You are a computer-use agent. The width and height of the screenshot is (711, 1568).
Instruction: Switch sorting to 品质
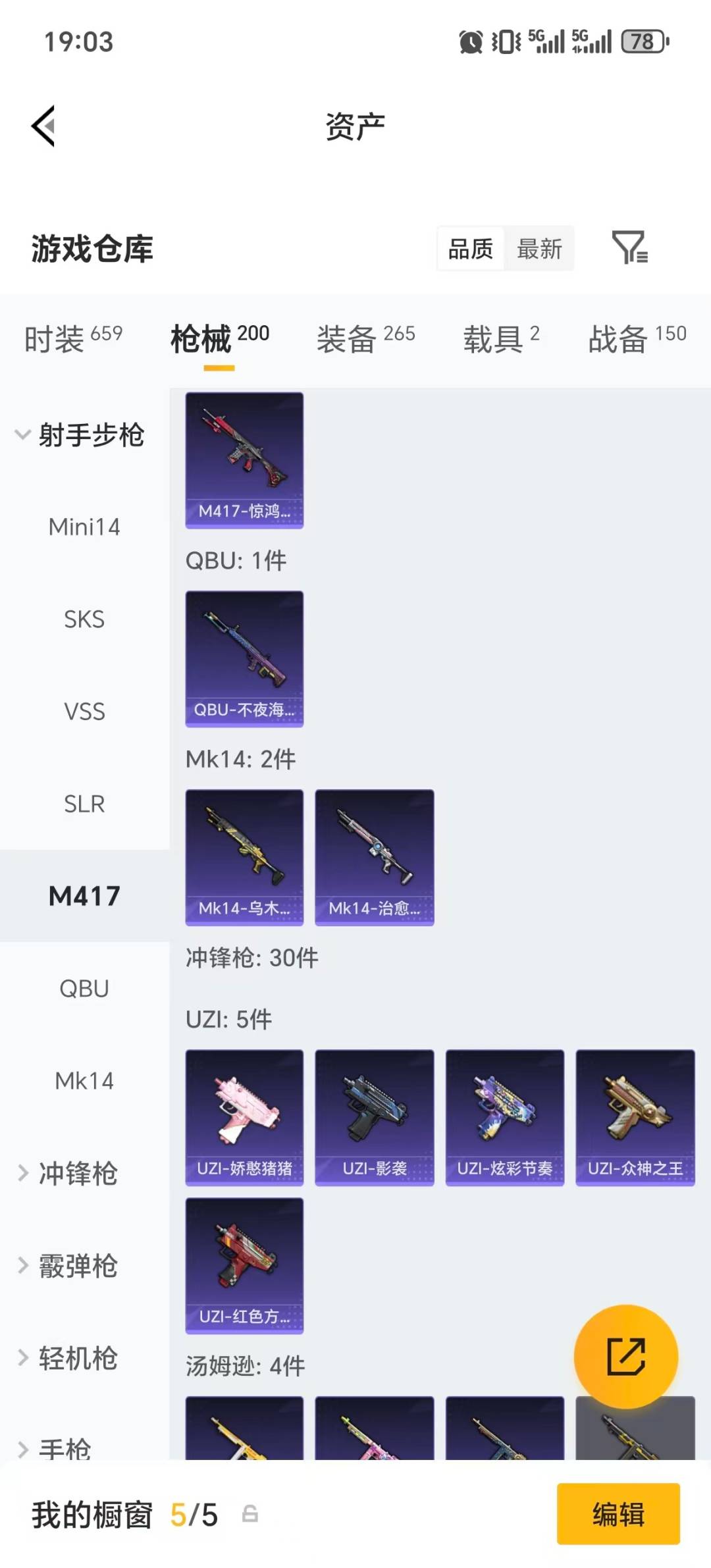point(470,249)
